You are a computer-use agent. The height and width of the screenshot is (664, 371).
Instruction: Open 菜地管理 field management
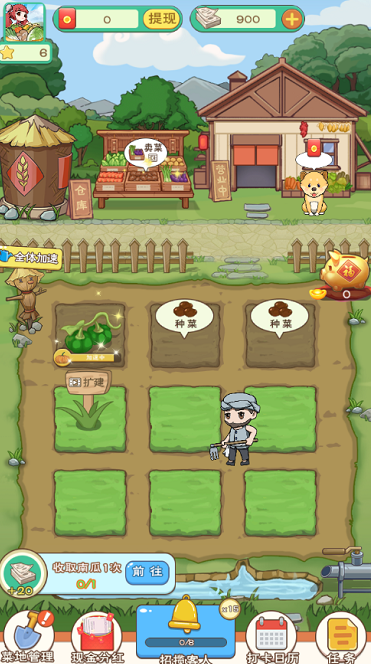[29, 637]
